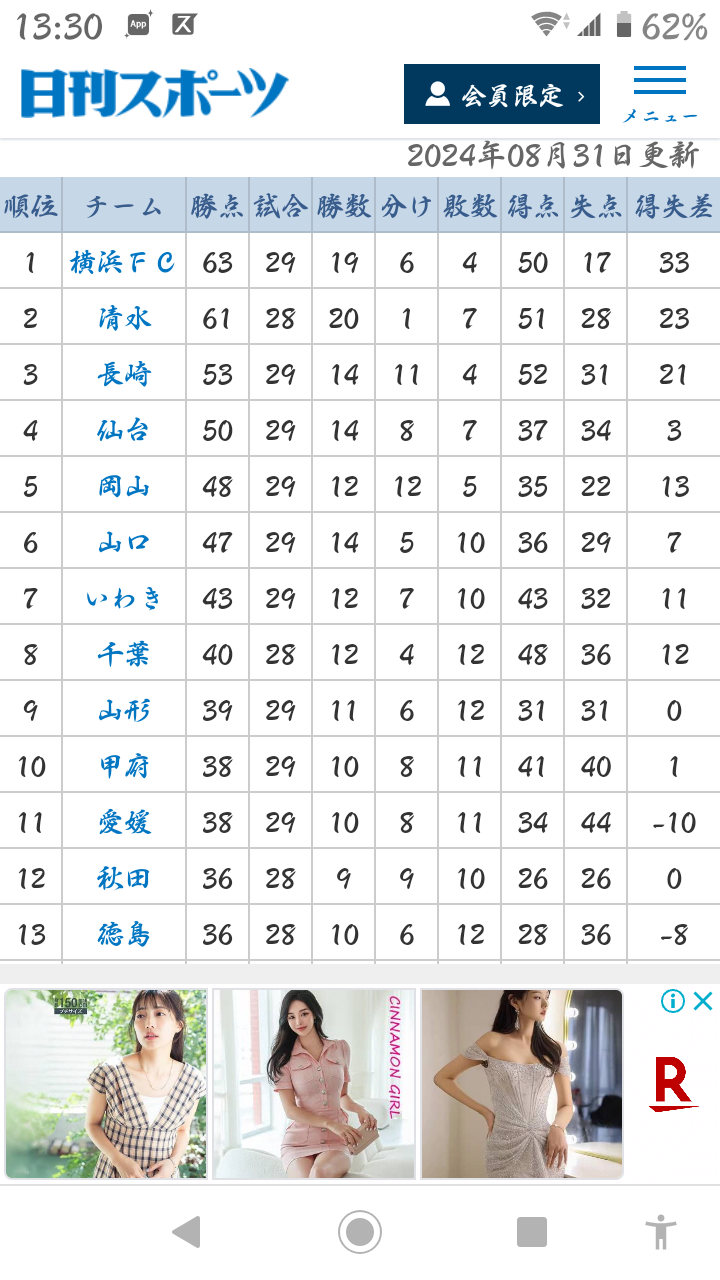Open the 甲府 team page

coord(123,766)
